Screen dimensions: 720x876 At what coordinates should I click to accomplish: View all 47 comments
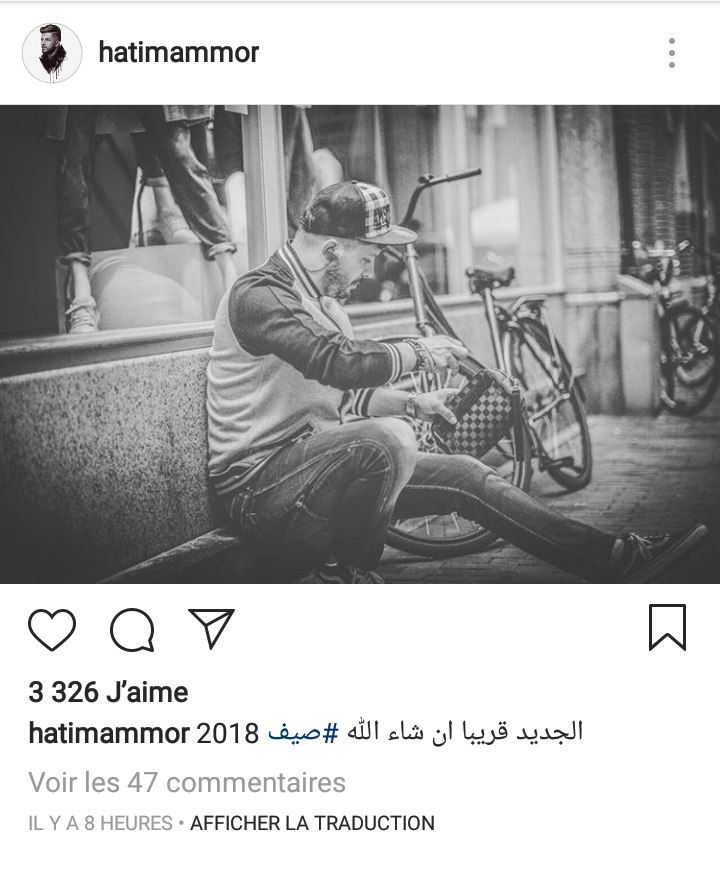pyautogui.click(x=187, y=782)
